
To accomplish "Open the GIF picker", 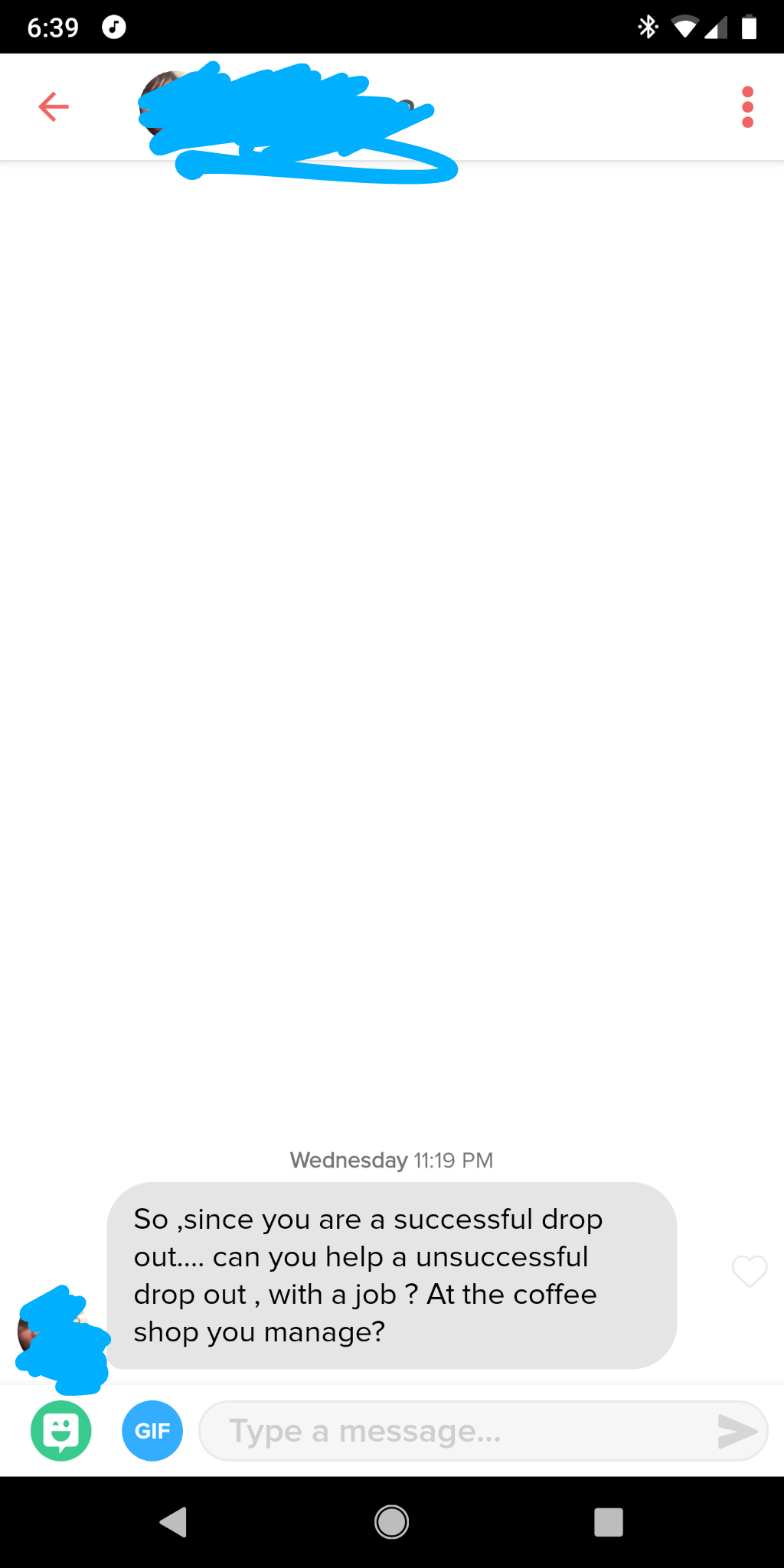I will (x=152, y=1430).
